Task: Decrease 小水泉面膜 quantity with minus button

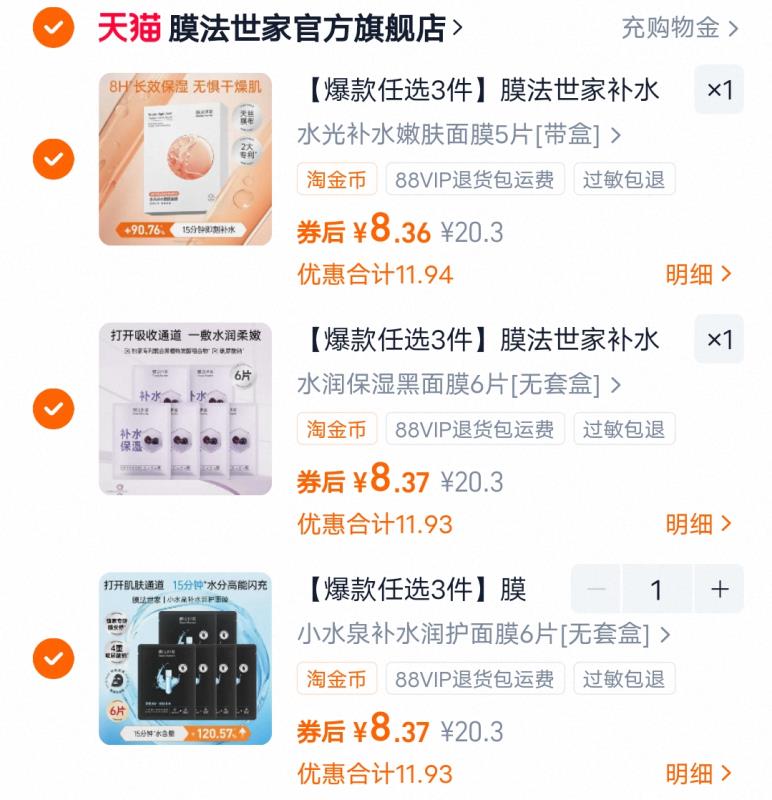Action: (595, 591)
